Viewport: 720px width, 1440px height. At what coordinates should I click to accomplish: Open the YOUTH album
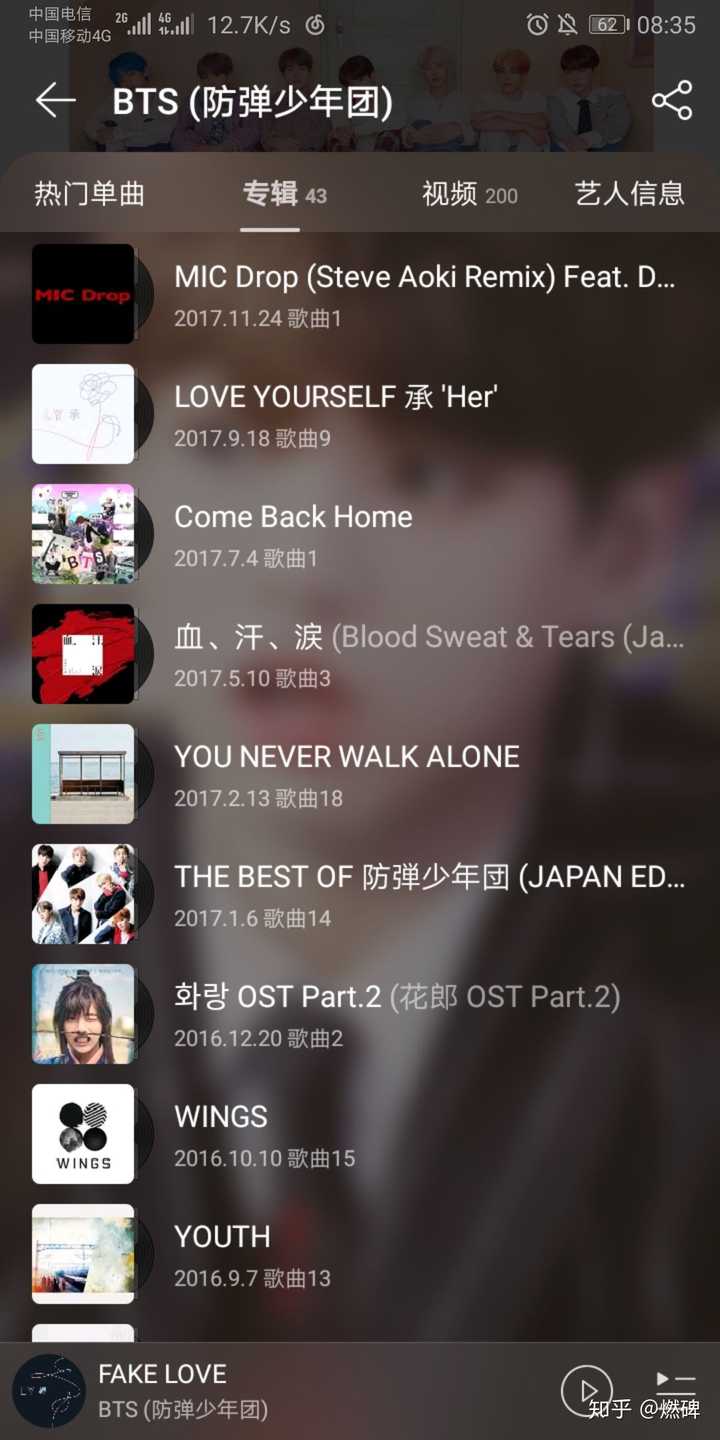(x=360, y=1254)
